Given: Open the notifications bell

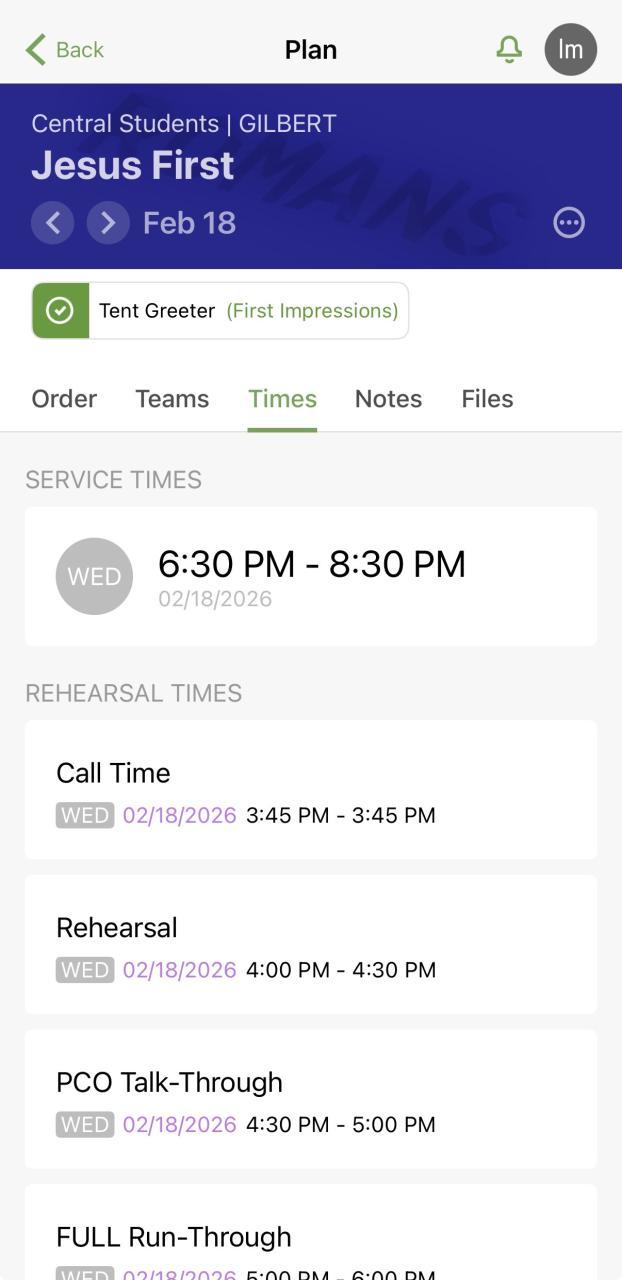Looking at the screenshot, I should (x=509, y=49).
